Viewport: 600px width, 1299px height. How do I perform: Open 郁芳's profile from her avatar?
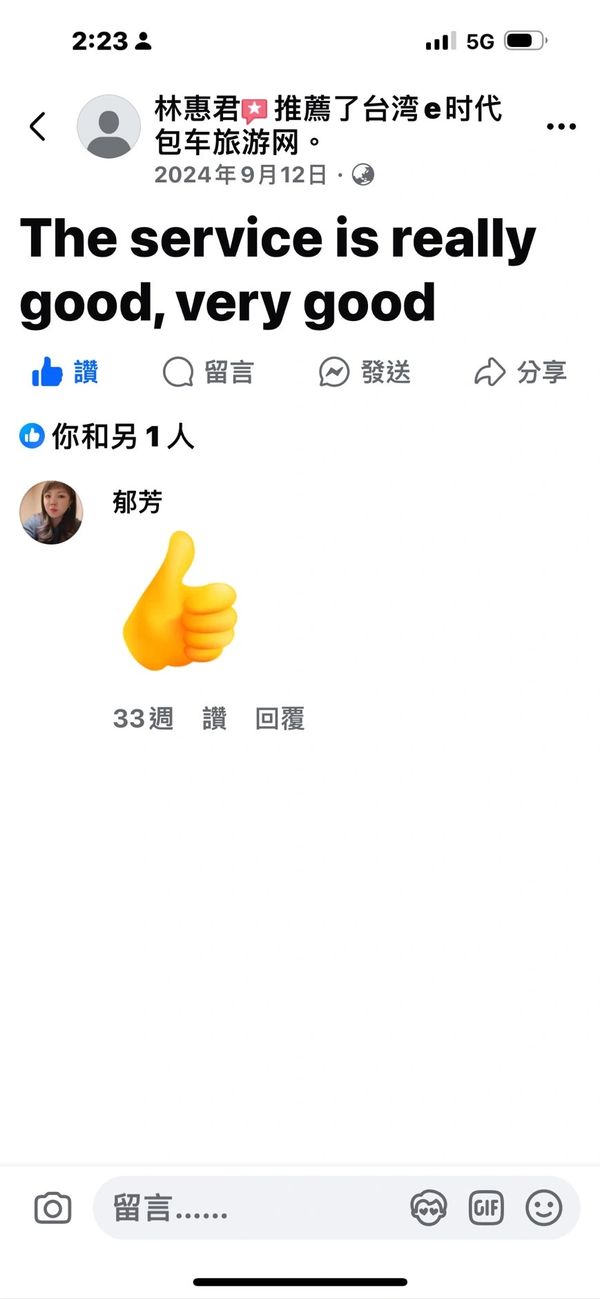(x=51, y=512)
